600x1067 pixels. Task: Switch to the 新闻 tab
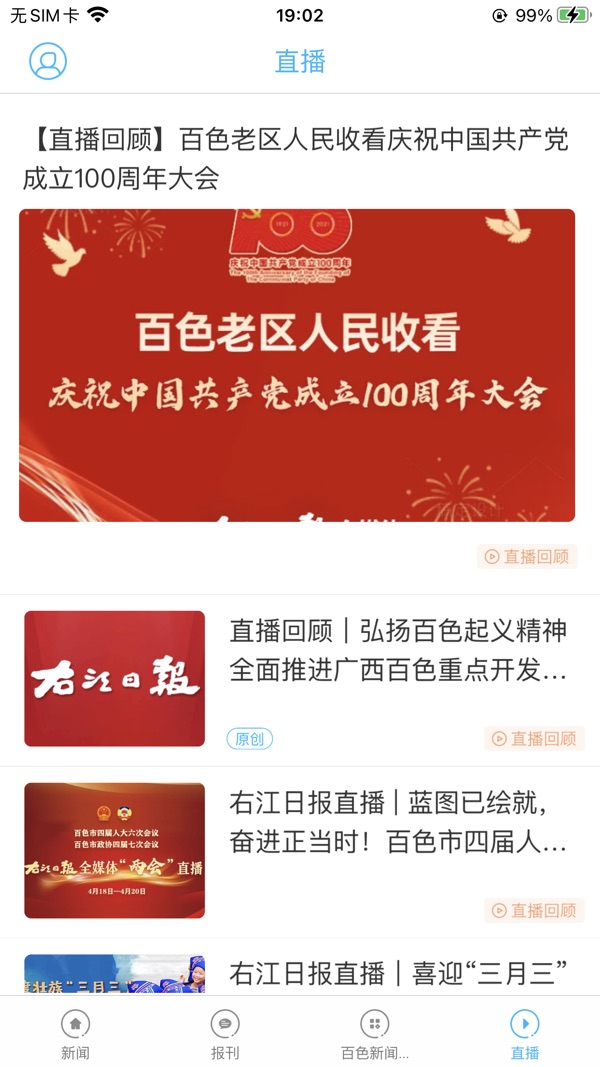coord(75,1034)
